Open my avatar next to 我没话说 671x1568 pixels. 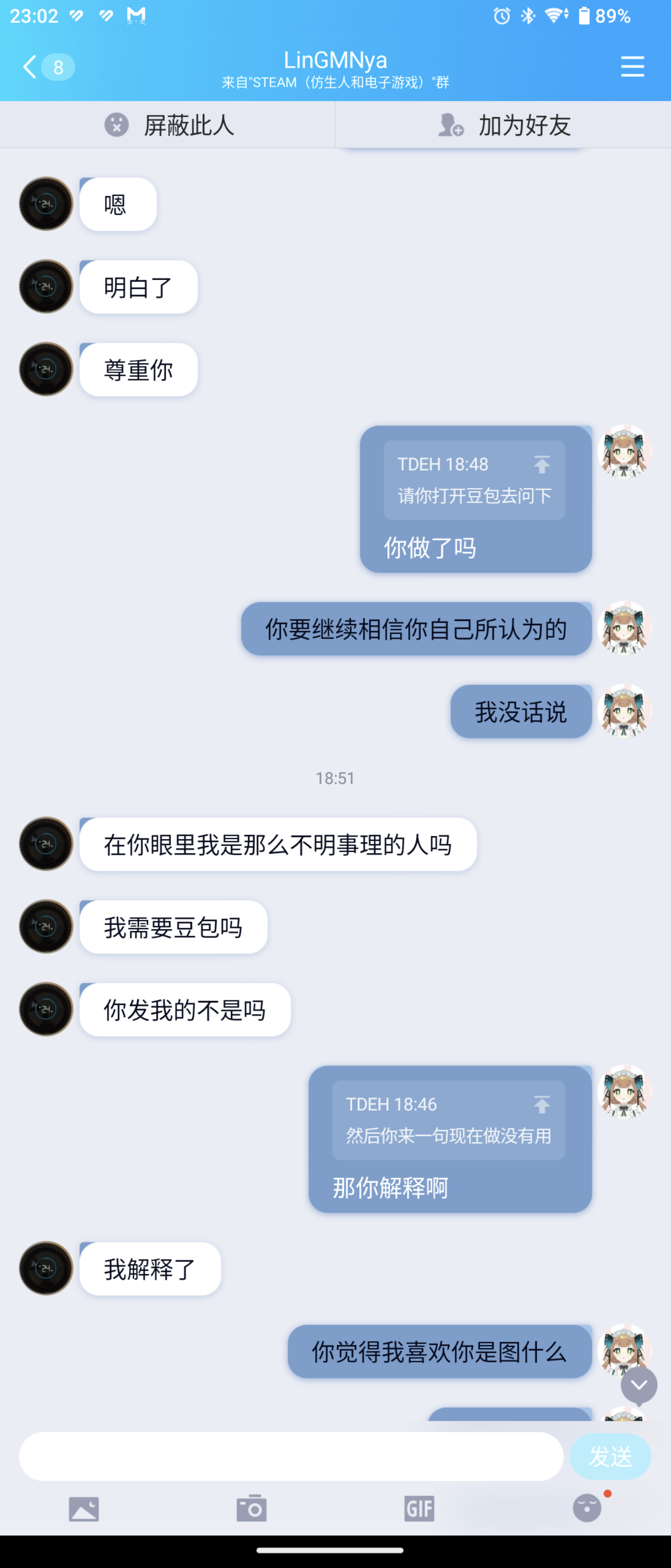click(624, 711)
